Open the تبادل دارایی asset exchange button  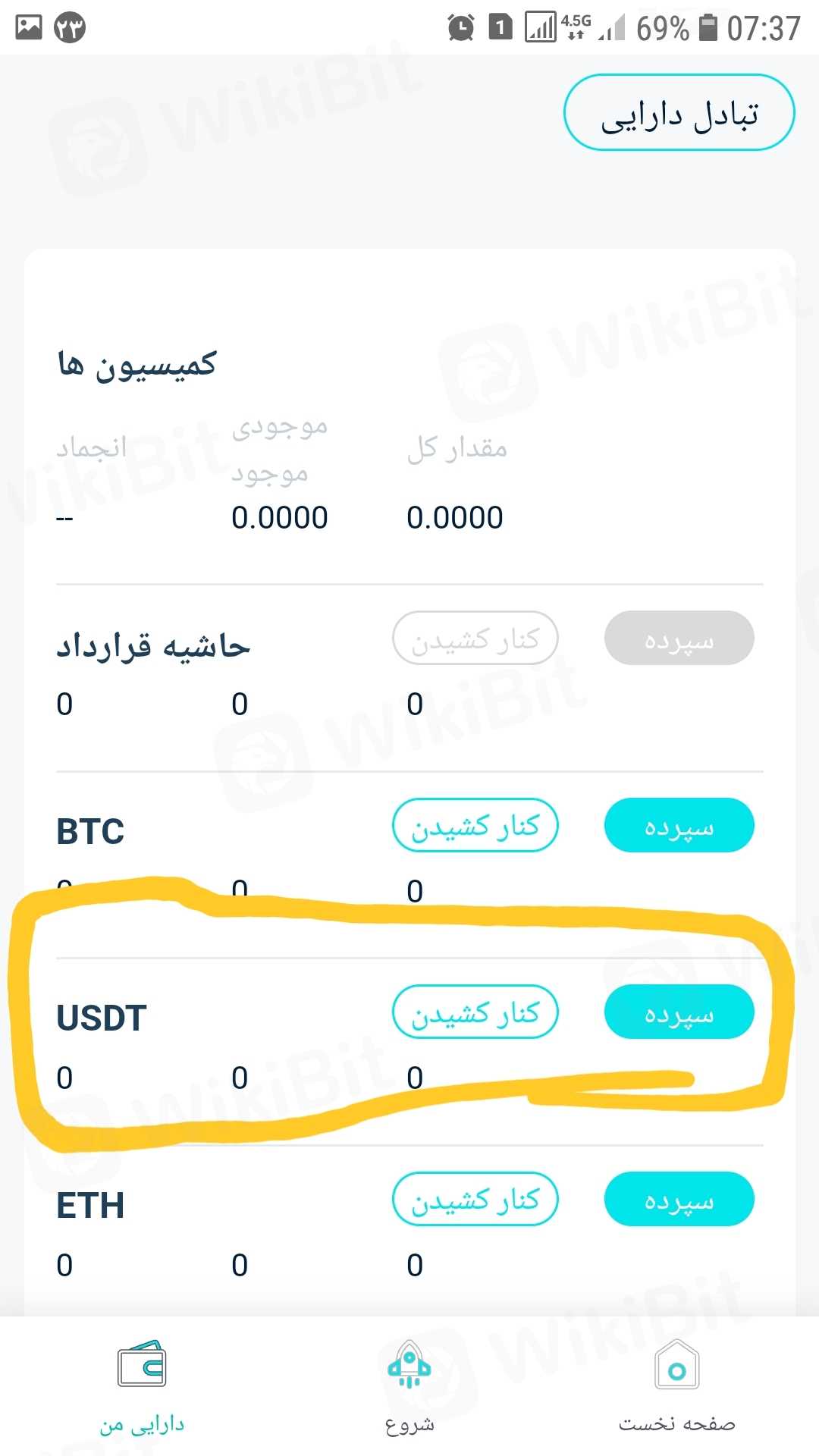click(679, 112)
